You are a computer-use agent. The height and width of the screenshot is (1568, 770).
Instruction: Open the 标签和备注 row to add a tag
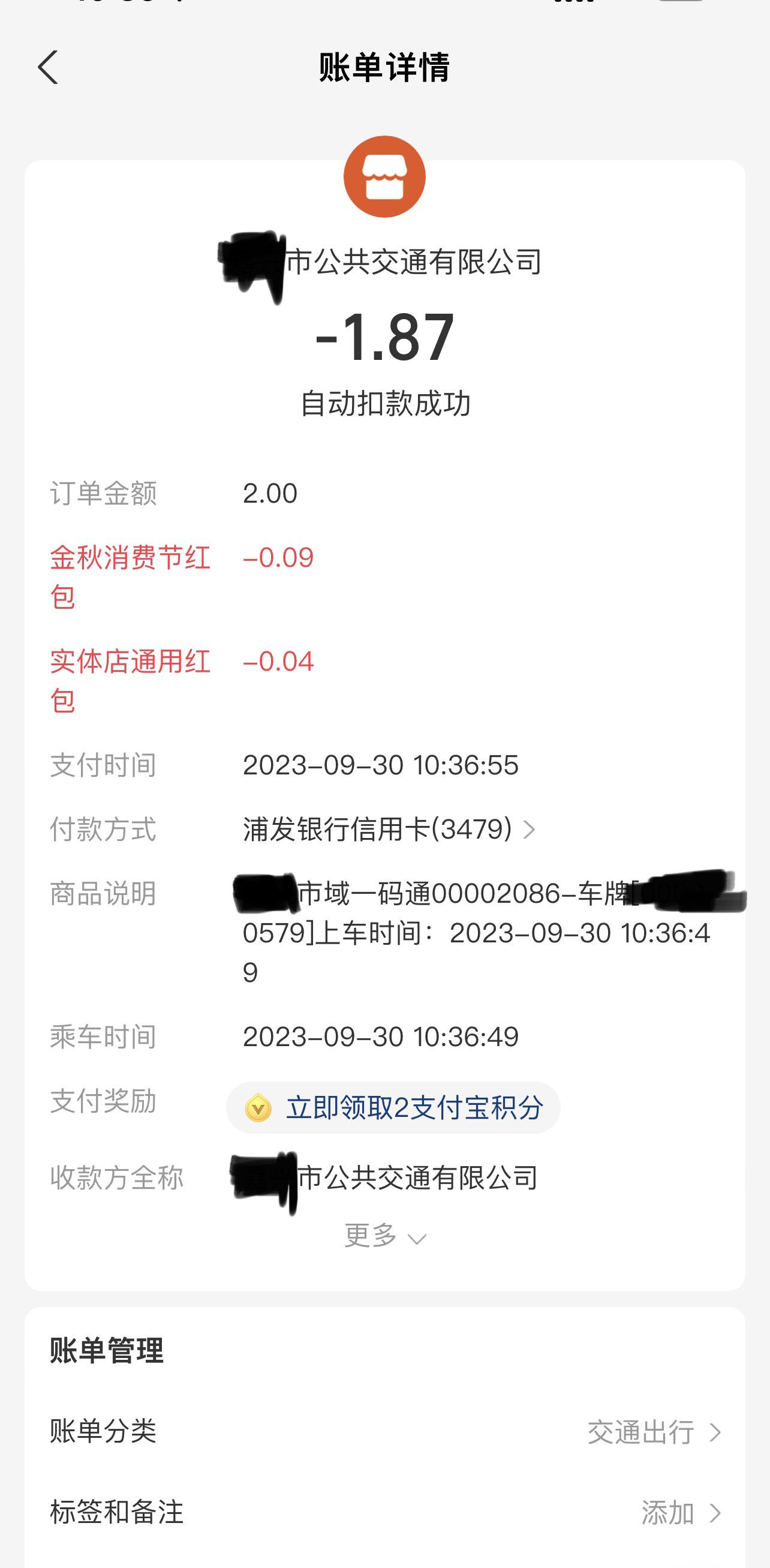pos(384,1512)
